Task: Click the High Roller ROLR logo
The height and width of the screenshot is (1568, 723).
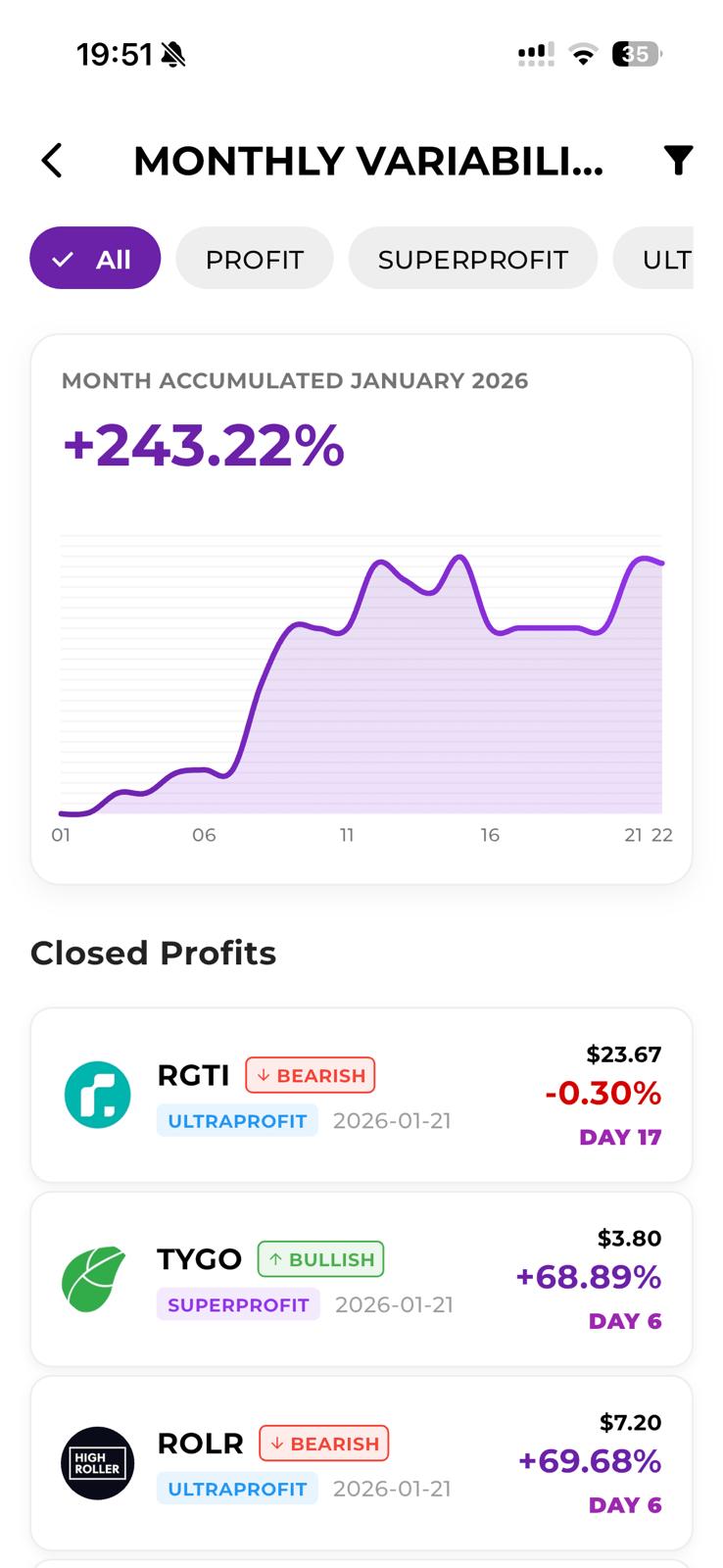Action: (x=97, y=1463)
